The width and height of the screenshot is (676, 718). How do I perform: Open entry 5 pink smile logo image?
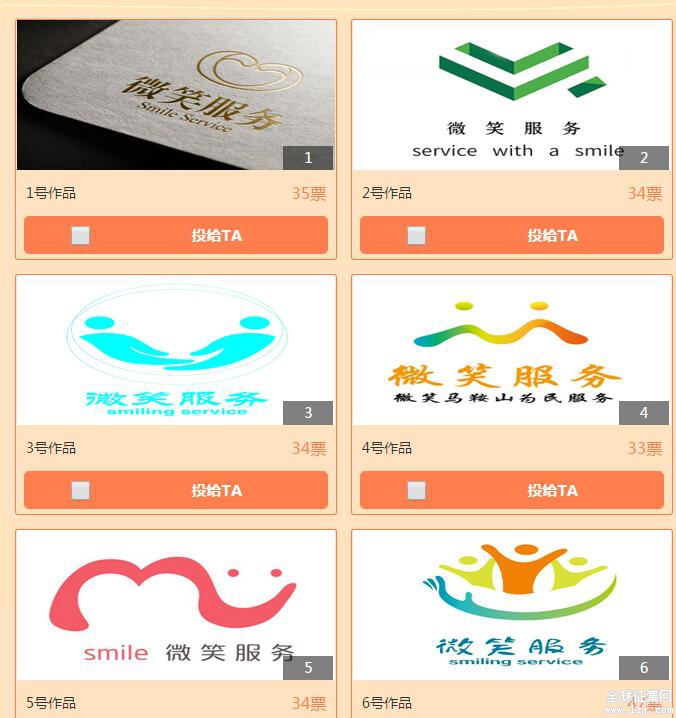pos(176,605)
